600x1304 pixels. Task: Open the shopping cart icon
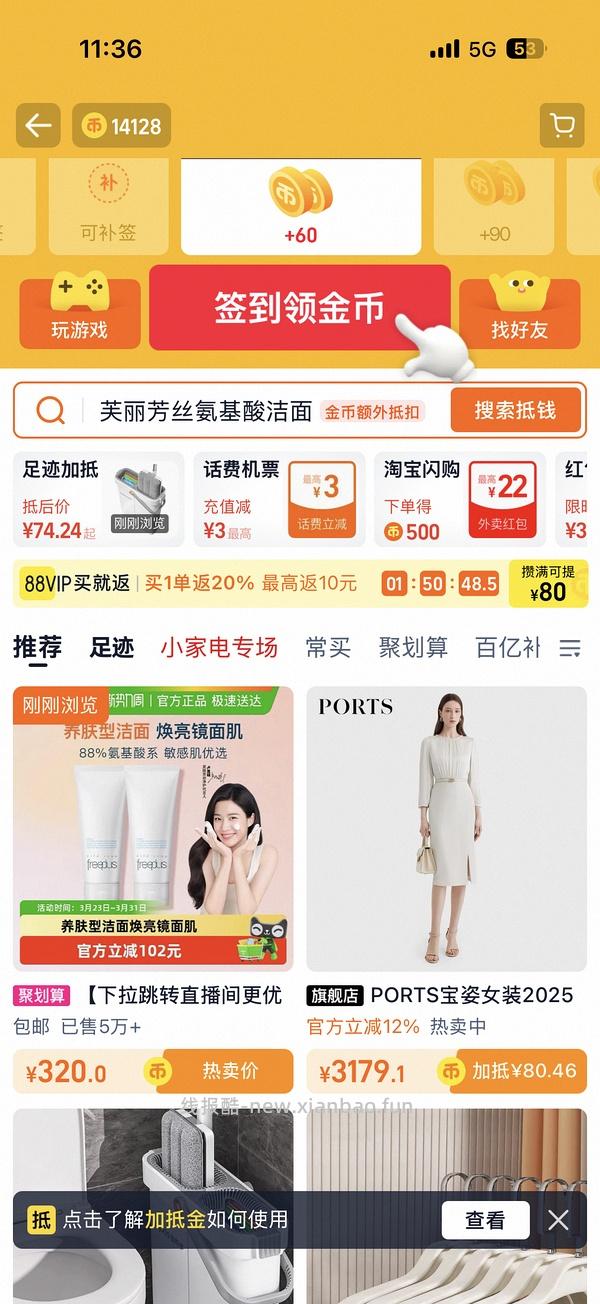(562, 126)
